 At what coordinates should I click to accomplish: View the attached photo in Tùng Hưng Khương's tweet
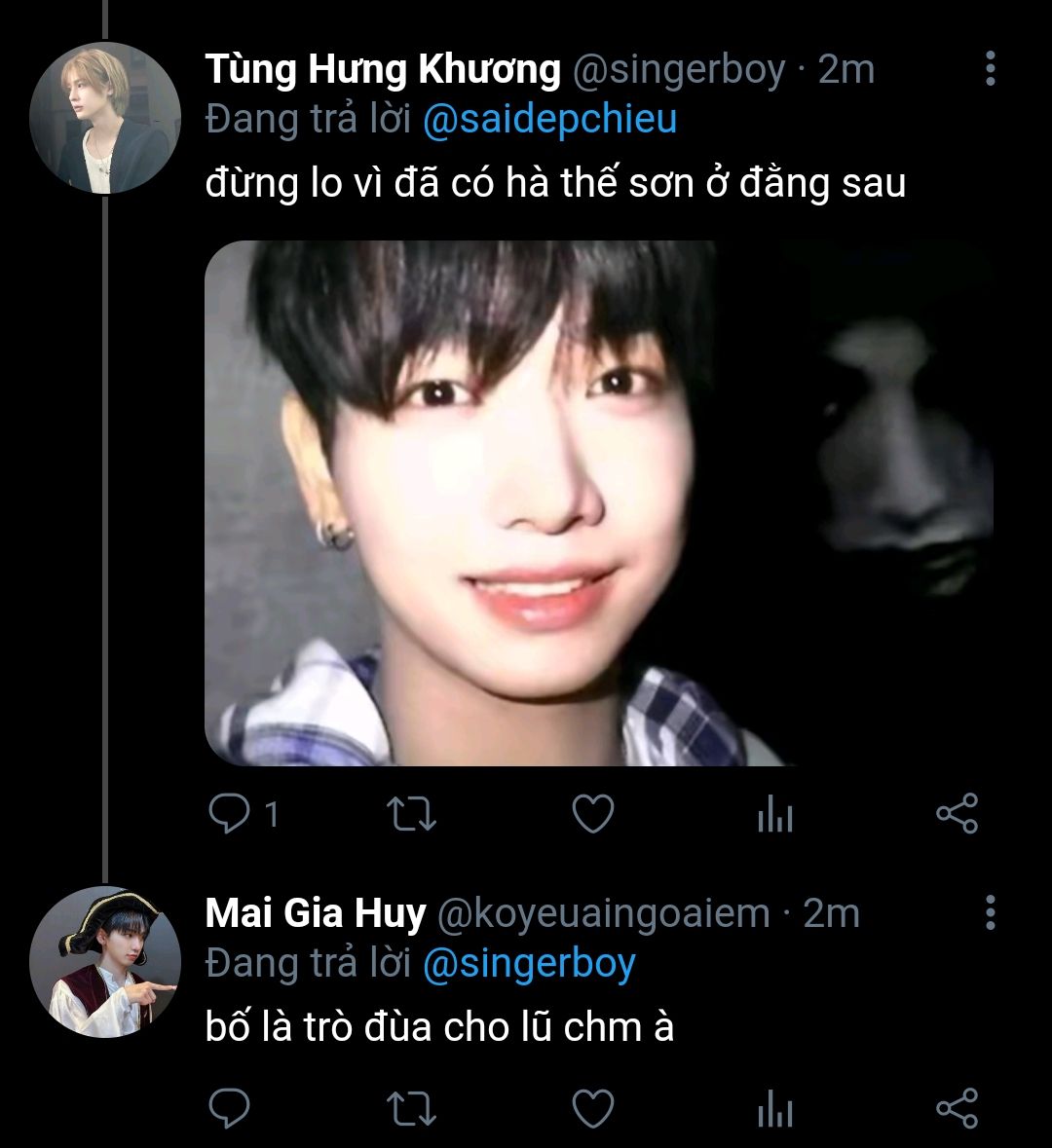598,502
